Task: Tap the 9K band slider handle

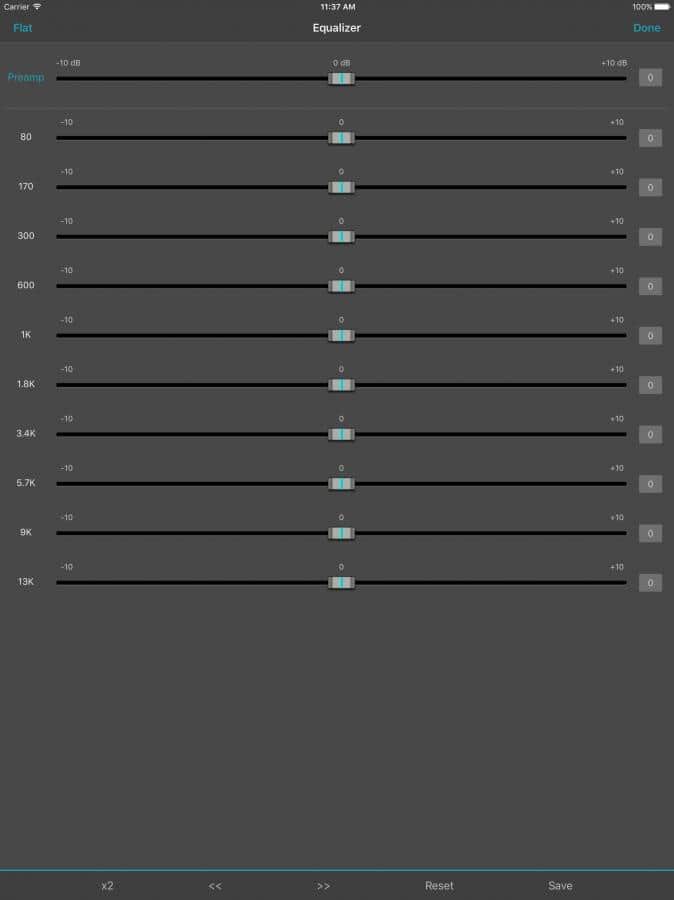Action: tap(341, 533)
